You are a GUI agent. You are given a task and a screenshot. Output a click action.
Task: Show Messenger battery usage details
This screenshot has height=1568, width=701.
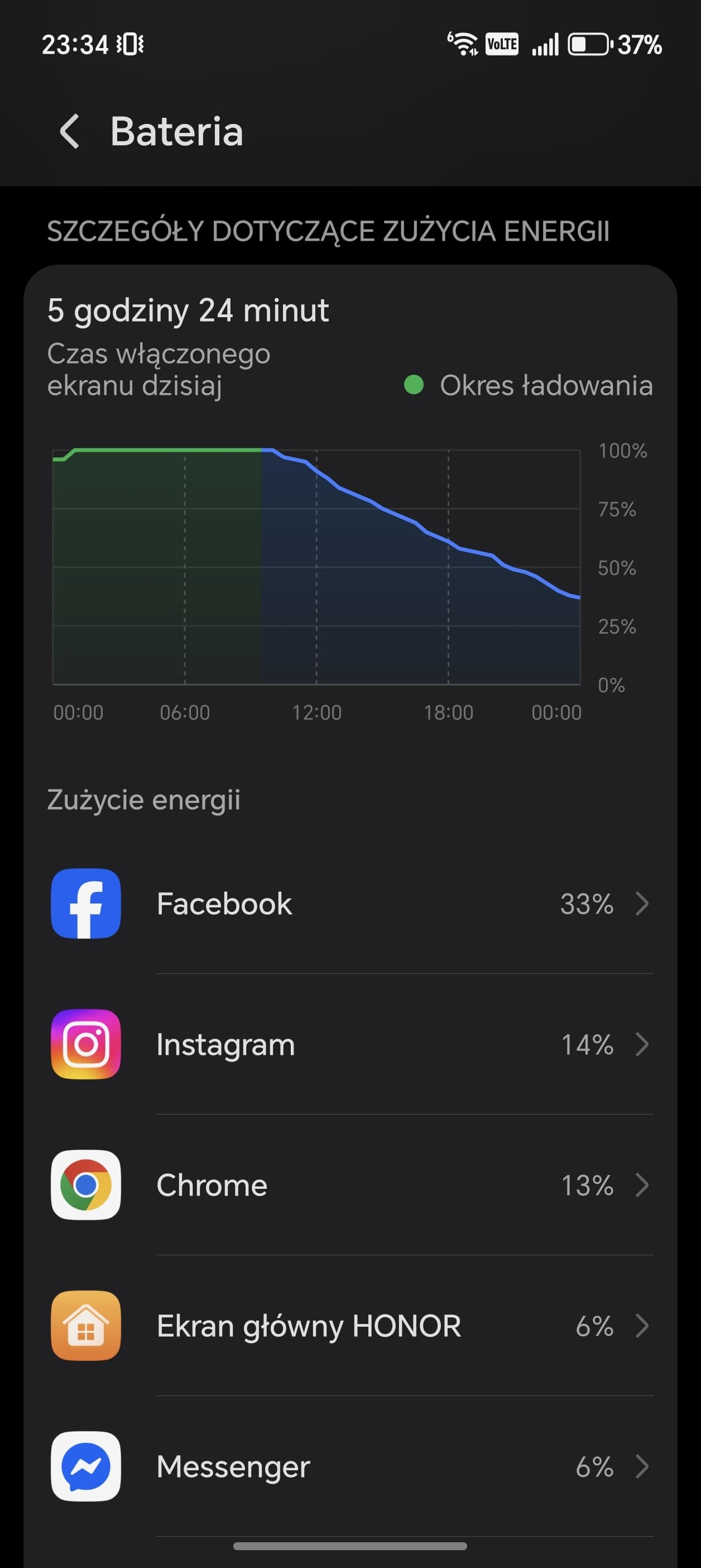click(350, 1466)
